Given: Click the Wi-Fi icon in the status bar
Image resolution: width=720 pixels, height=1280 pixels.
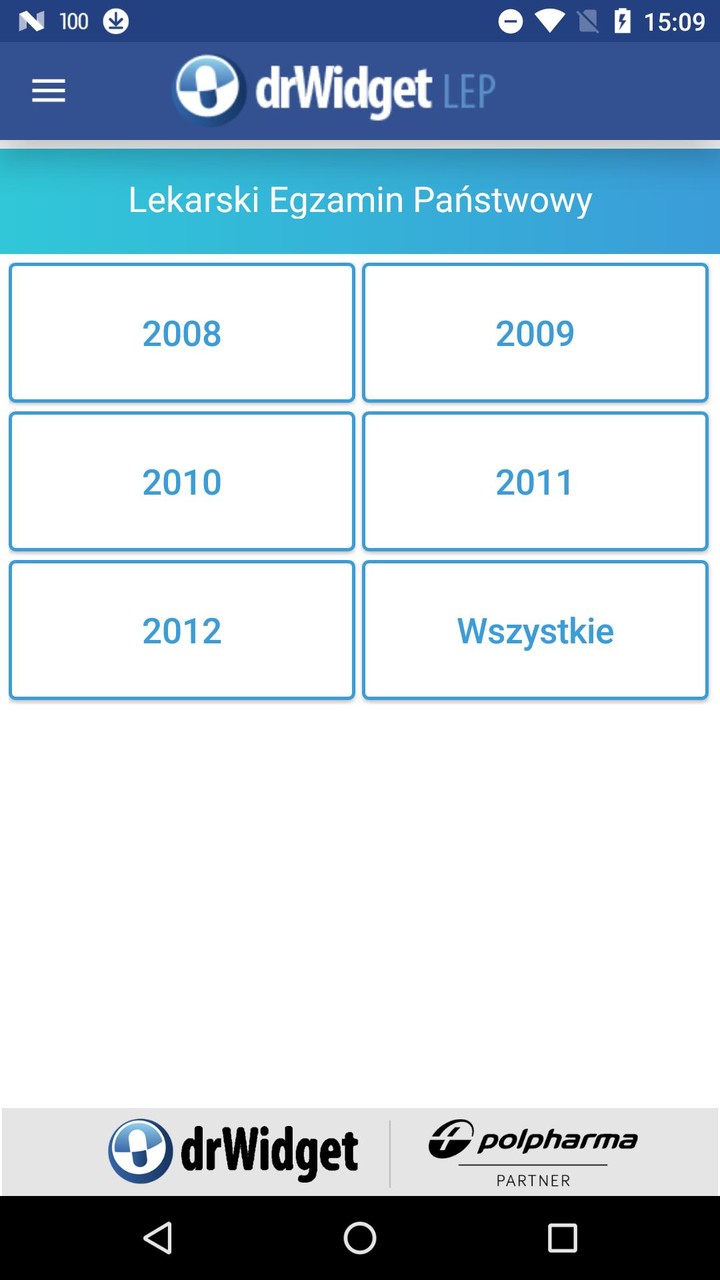Looking at the screenshot, I should 549,19.
